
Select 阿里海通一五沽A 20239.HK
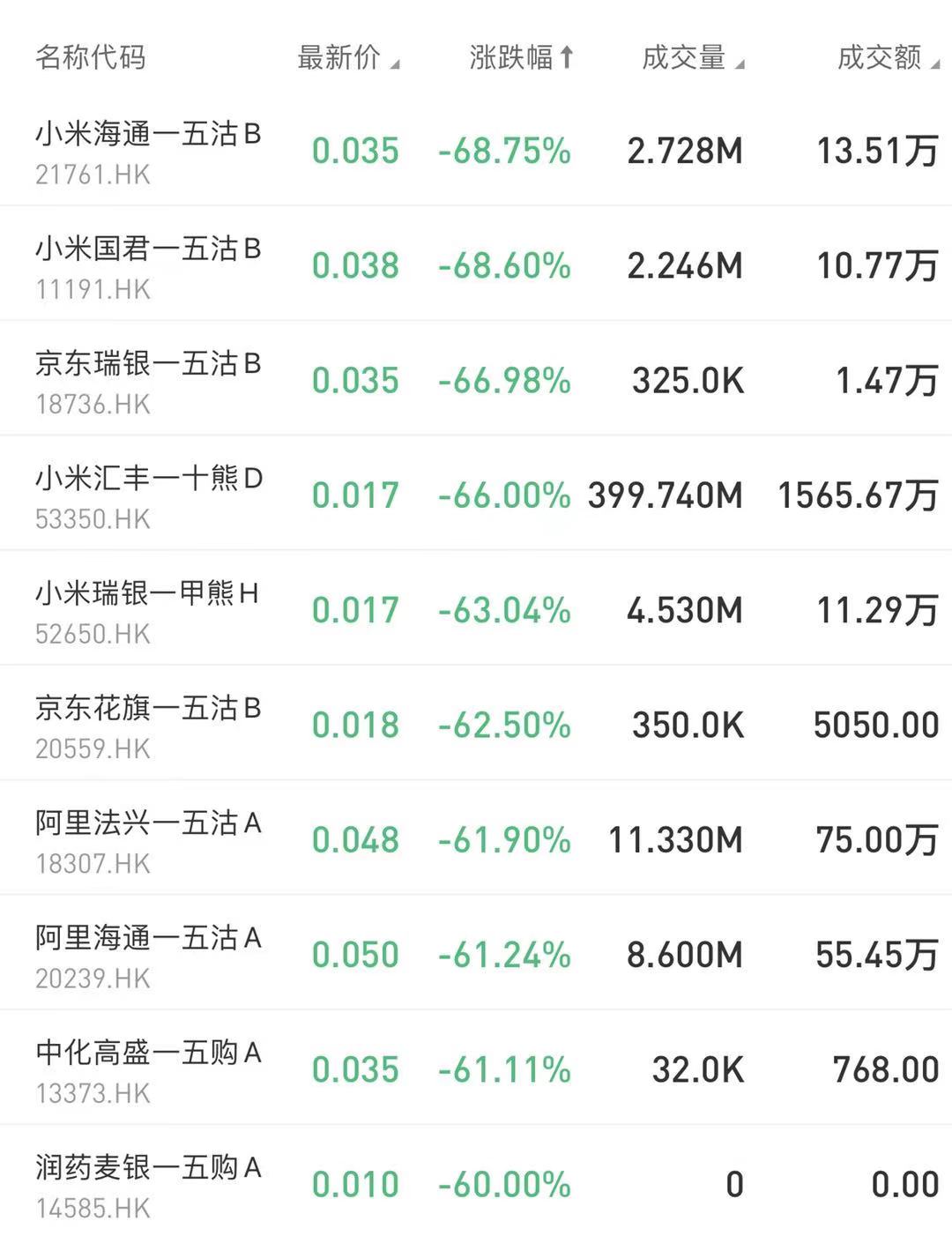[x=148, y=955]
